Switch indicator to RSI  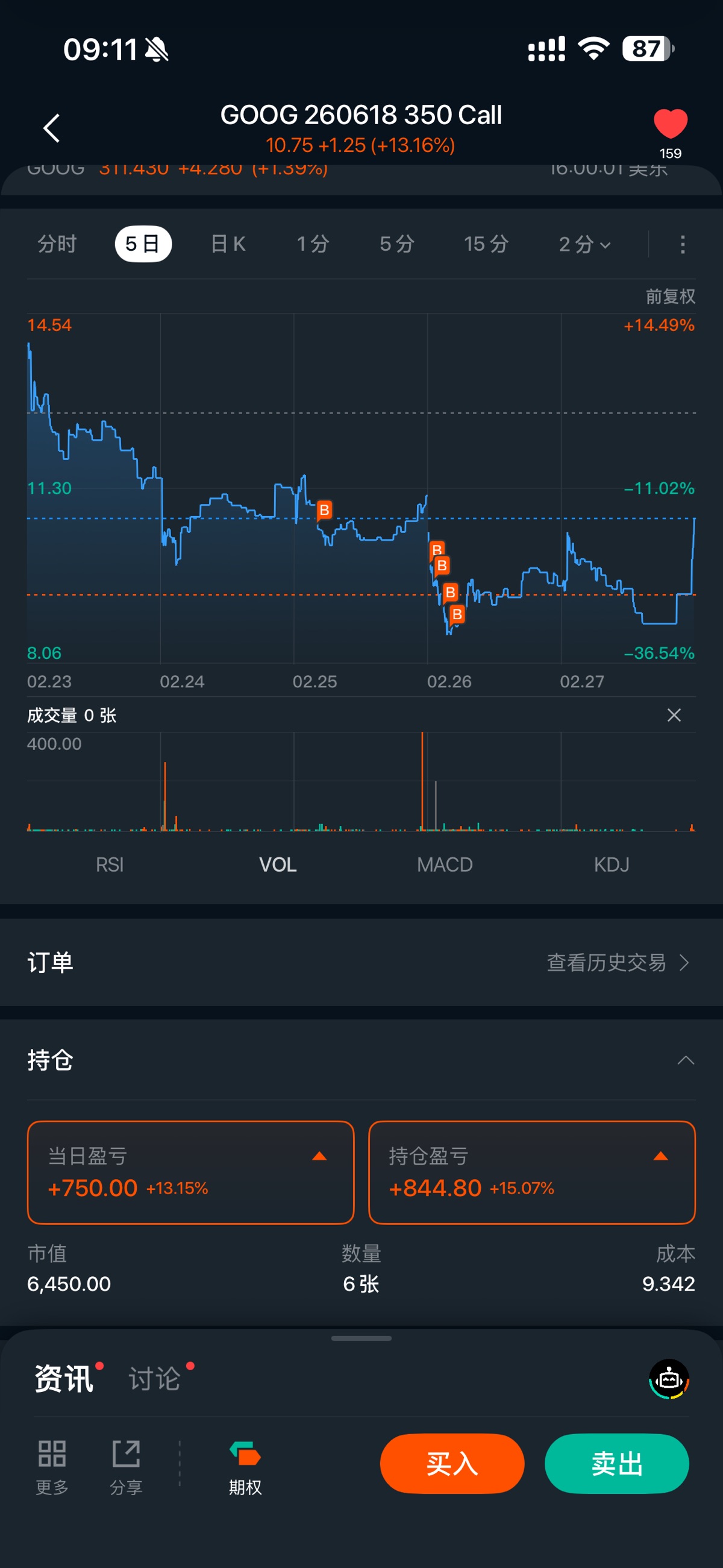(110, 864)
